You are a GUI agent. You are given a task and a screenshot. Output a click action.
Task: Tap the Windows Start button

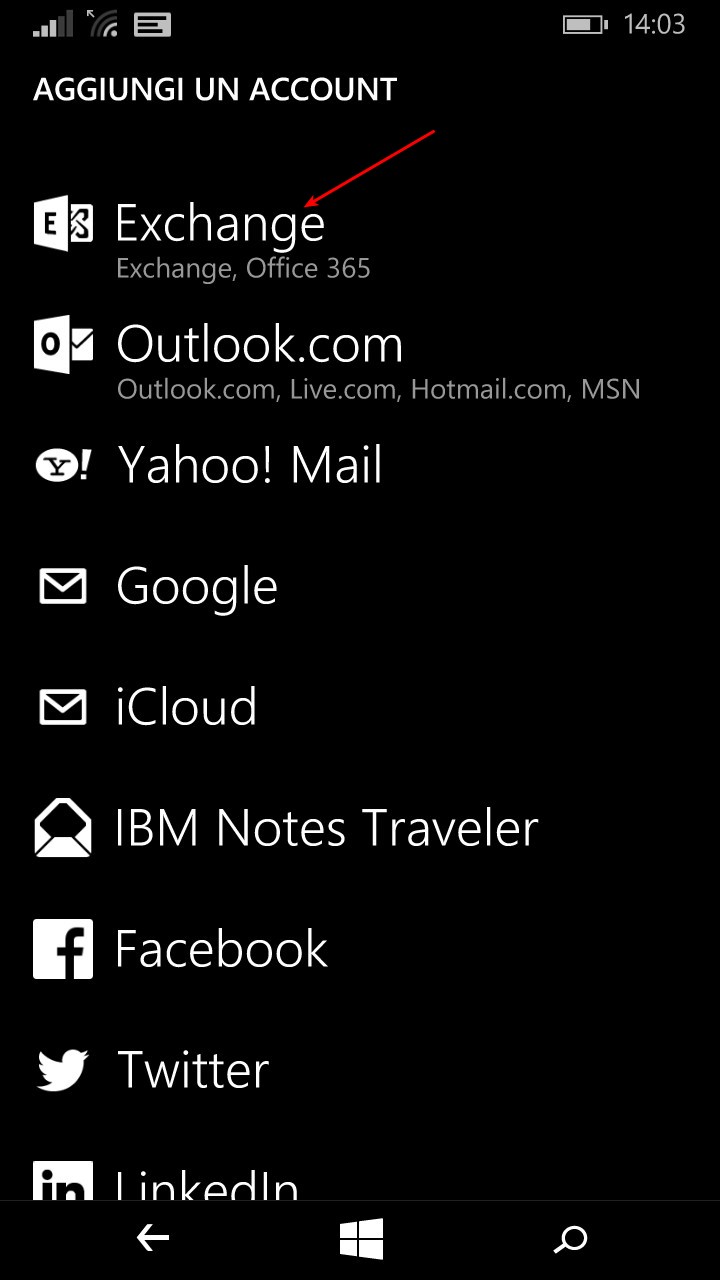[x=361, y=1240]
